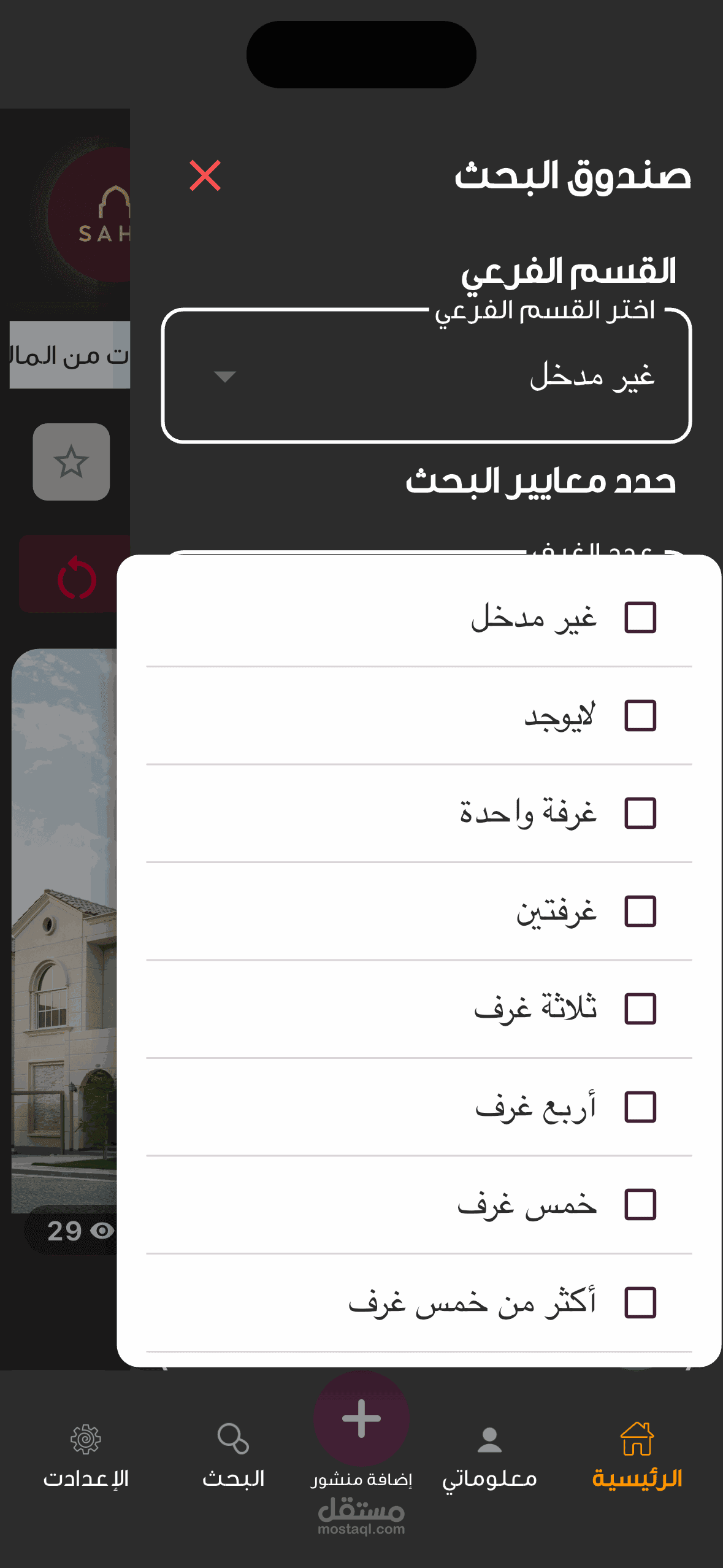
Task: Select the لايوجد checkbox
Action: tap(640, 715)
